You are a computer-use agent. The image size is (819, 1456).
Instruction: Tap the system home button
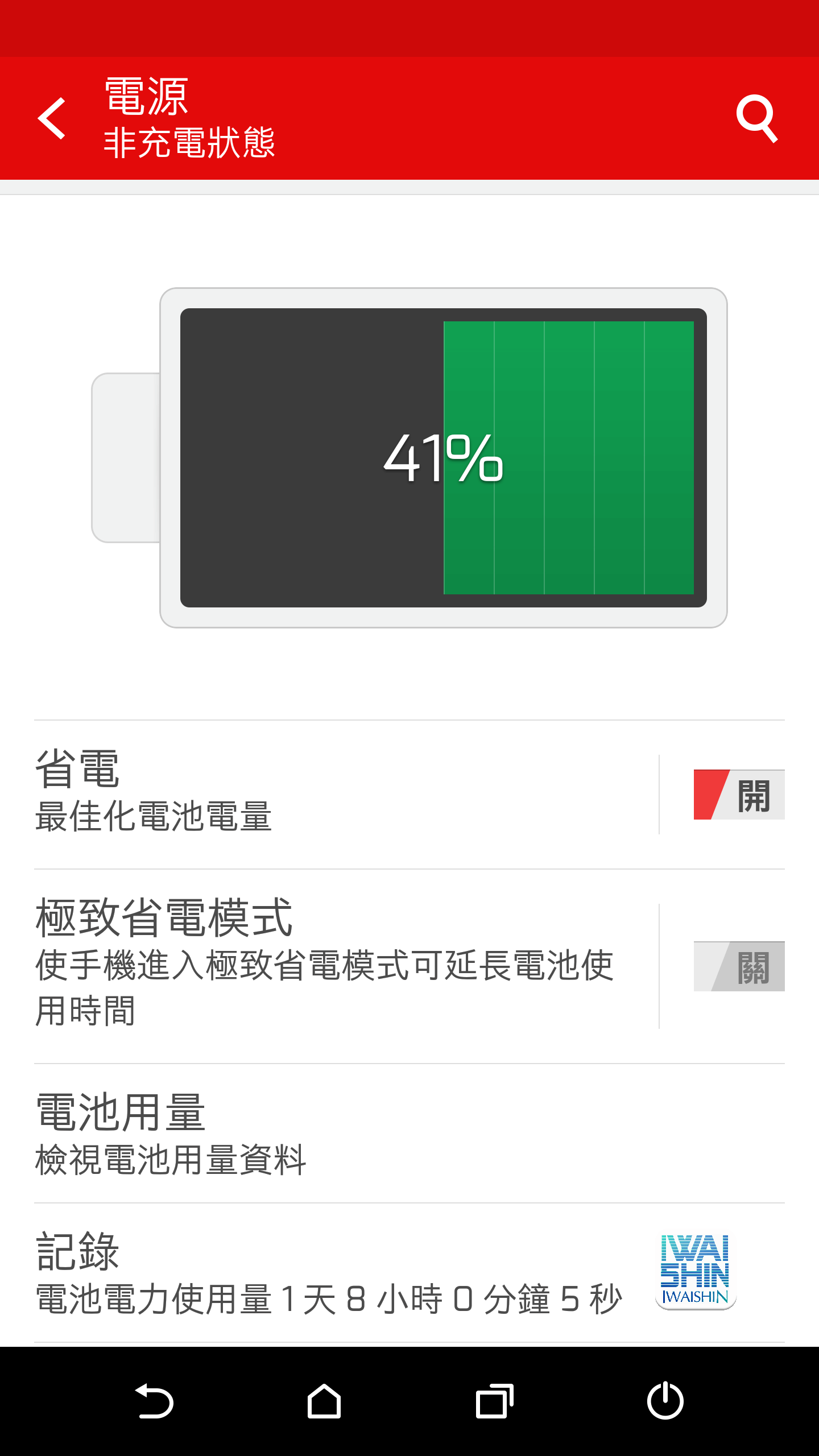pyautogui.click(x=324, y=1401)
